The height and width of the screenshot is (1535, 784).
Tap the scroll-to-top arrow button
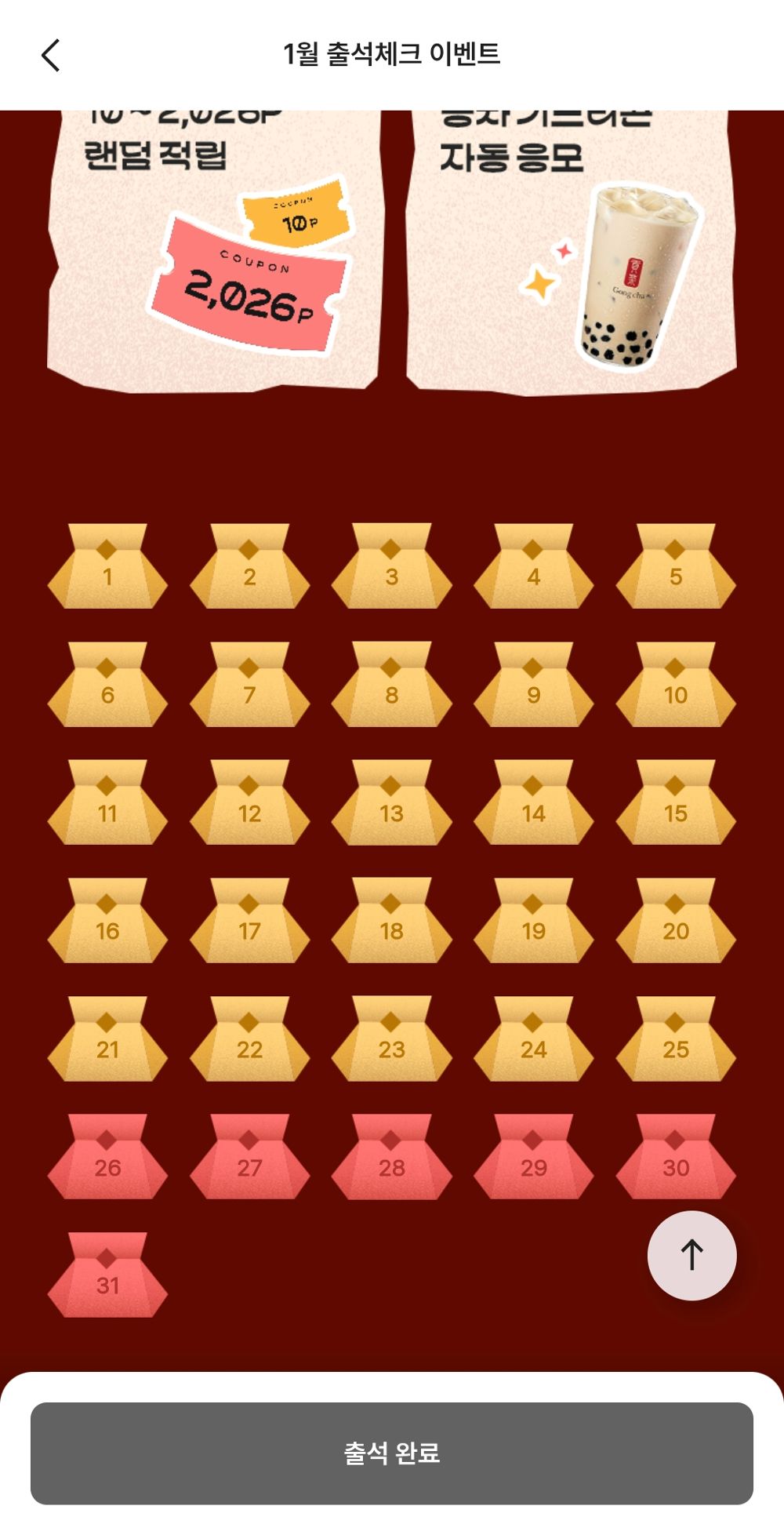coord(691,1255)
